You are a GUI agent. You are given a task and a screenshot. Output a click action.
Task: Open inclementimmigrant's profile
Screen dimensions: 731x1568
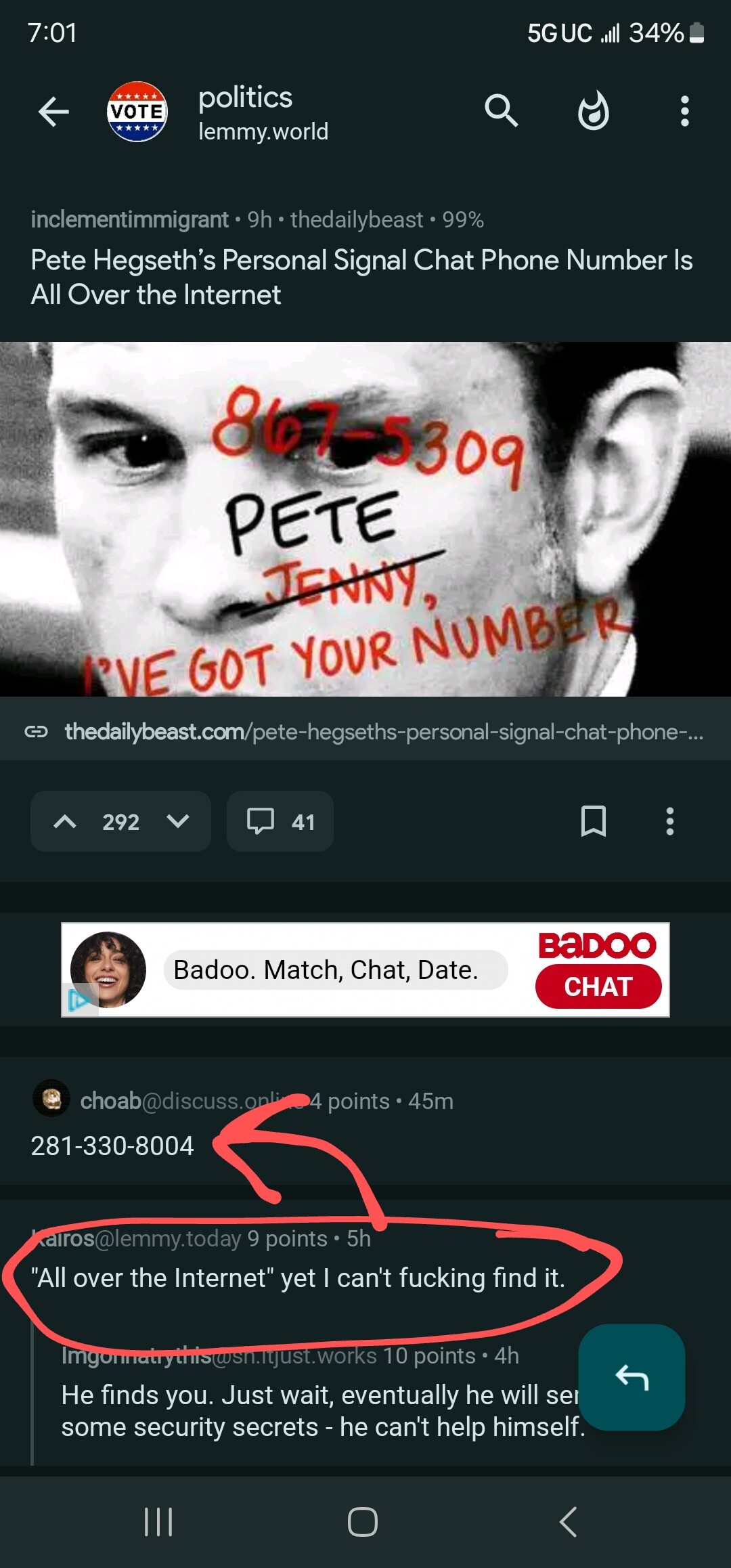[129, 219]
